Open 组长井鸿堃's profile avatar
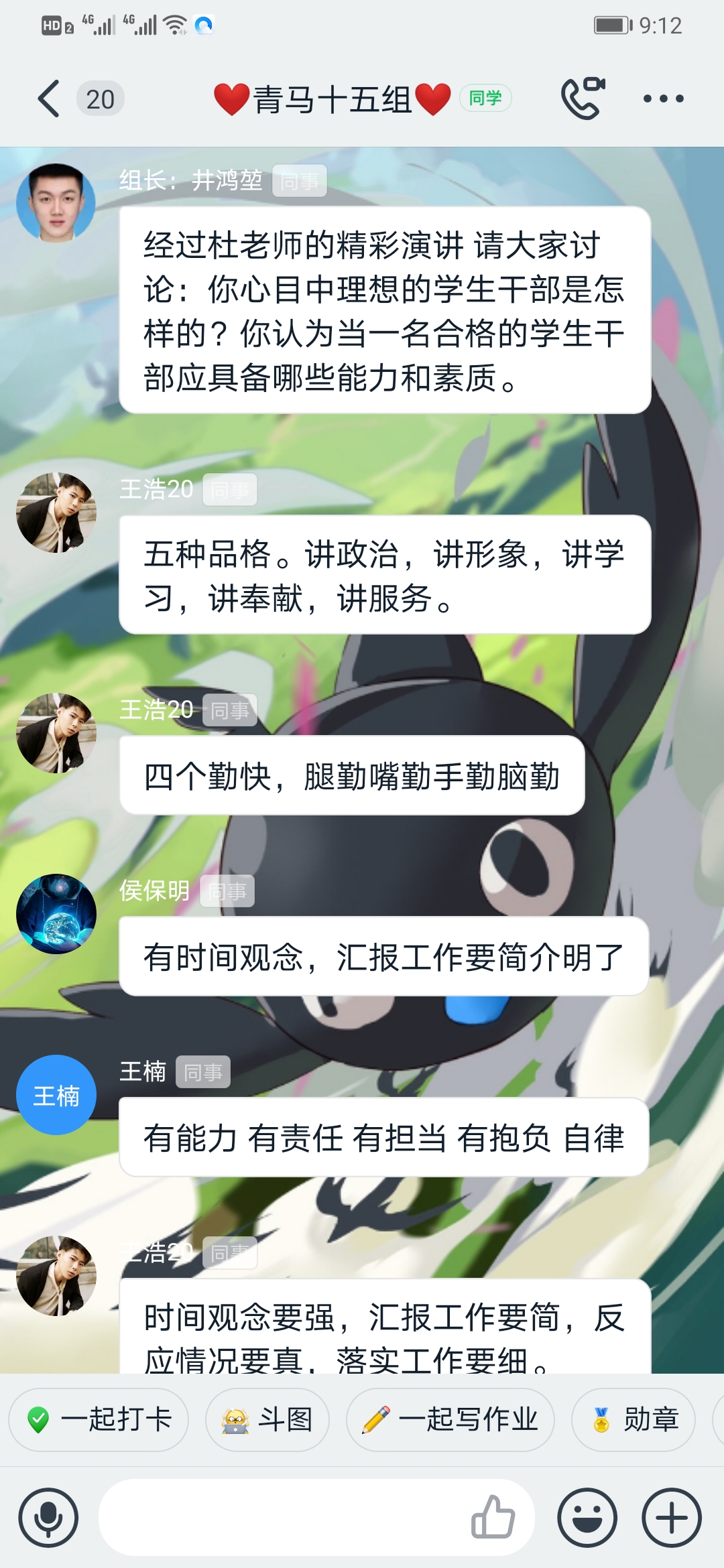The image size is (724, 1568). pos(56,203)
